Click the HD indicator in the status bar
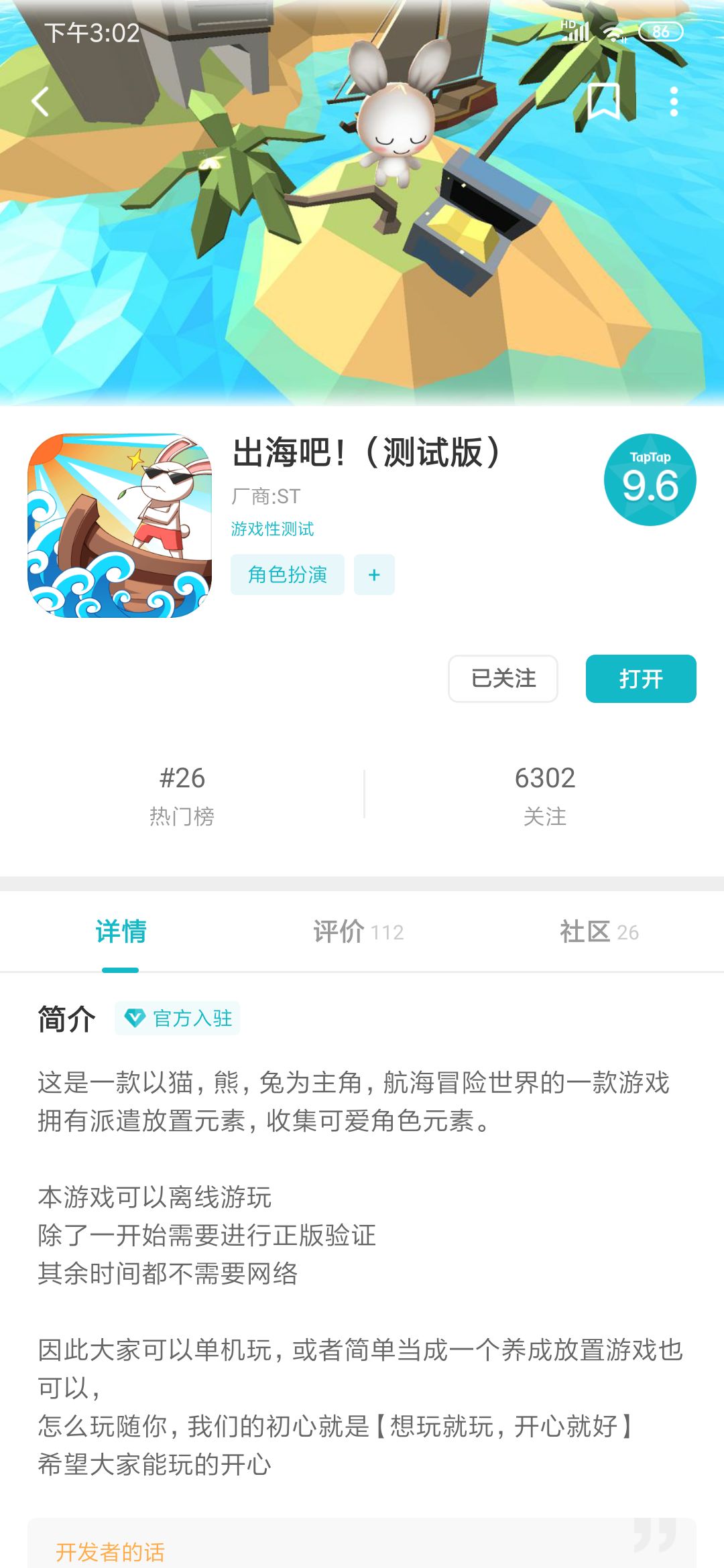 pyautogui.click(x=567, y=23)
